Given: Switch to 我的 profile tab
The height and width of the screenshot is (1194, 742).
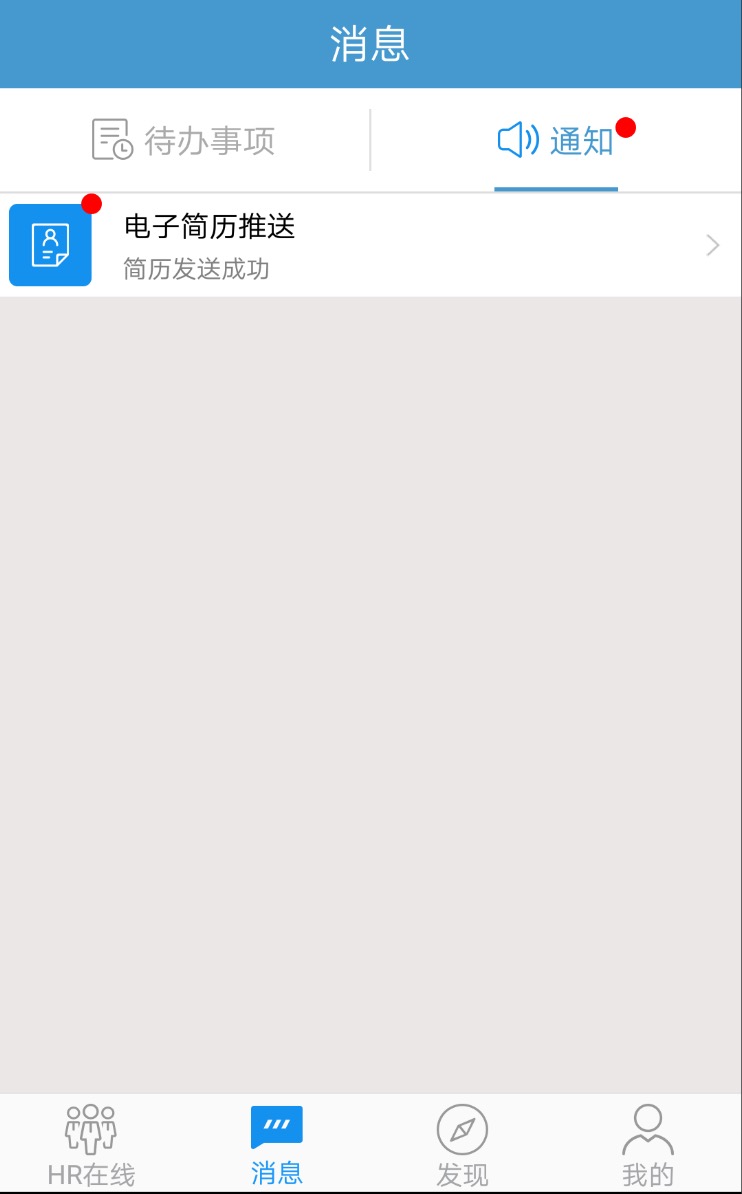Looking at the screenshot, I should 648,1145.
